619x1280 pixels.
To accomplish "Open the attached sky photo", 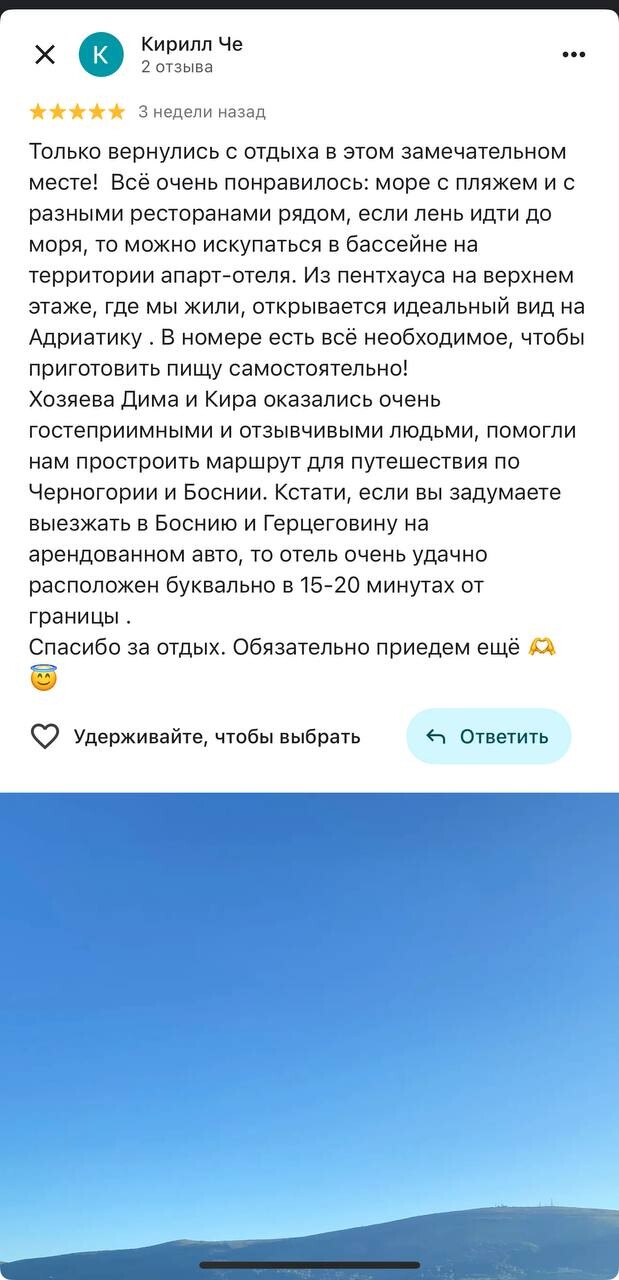I will click(309, 1030).
